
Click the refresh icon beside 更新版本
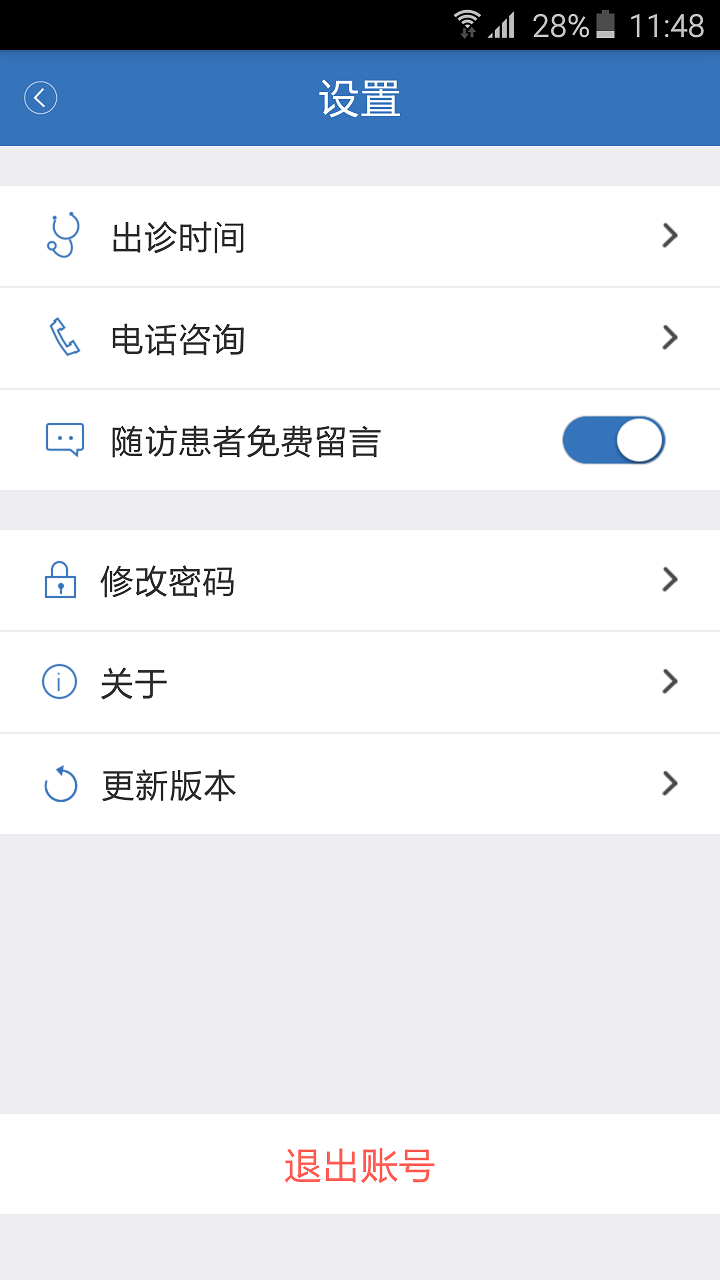[x=60, y=784]
